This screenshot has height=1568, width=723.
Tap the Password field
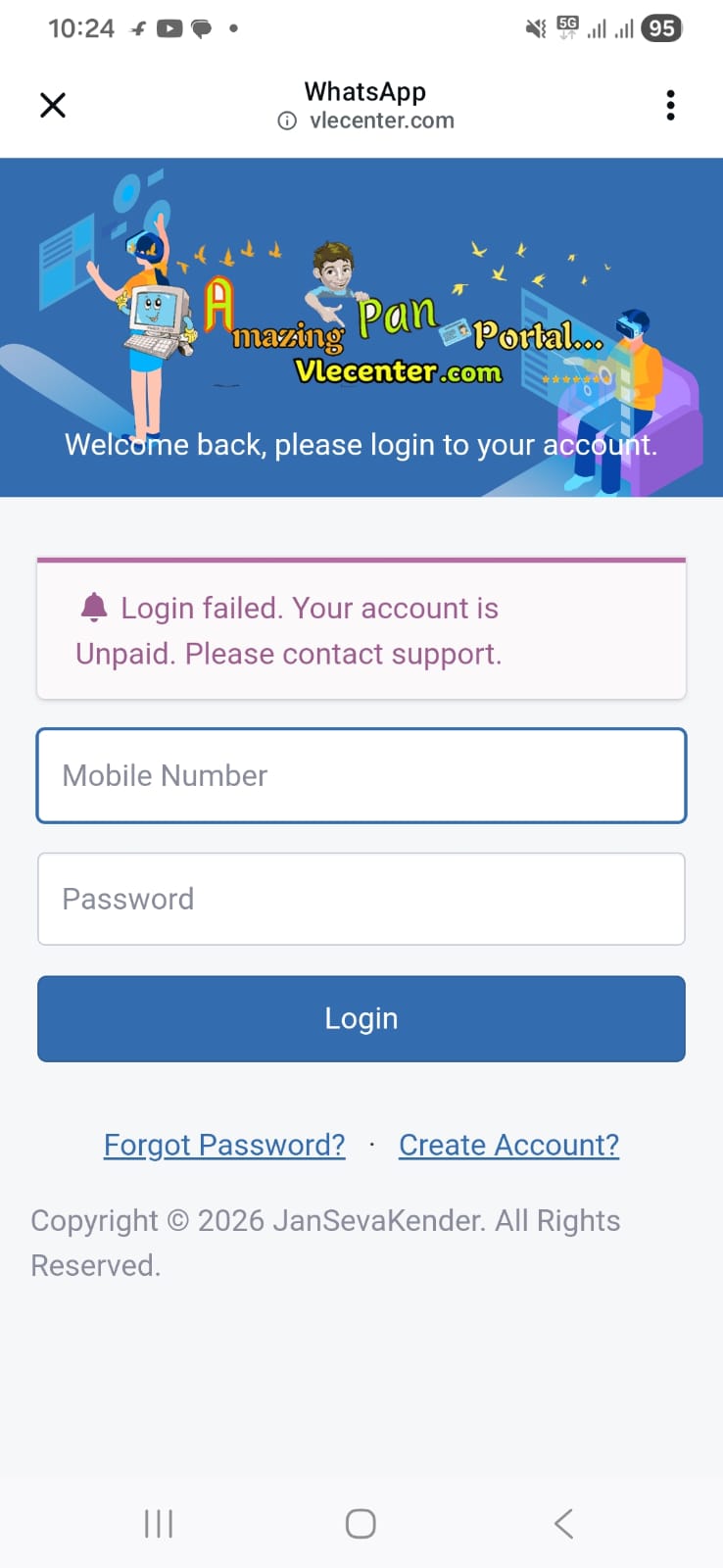tap(361, 899)
